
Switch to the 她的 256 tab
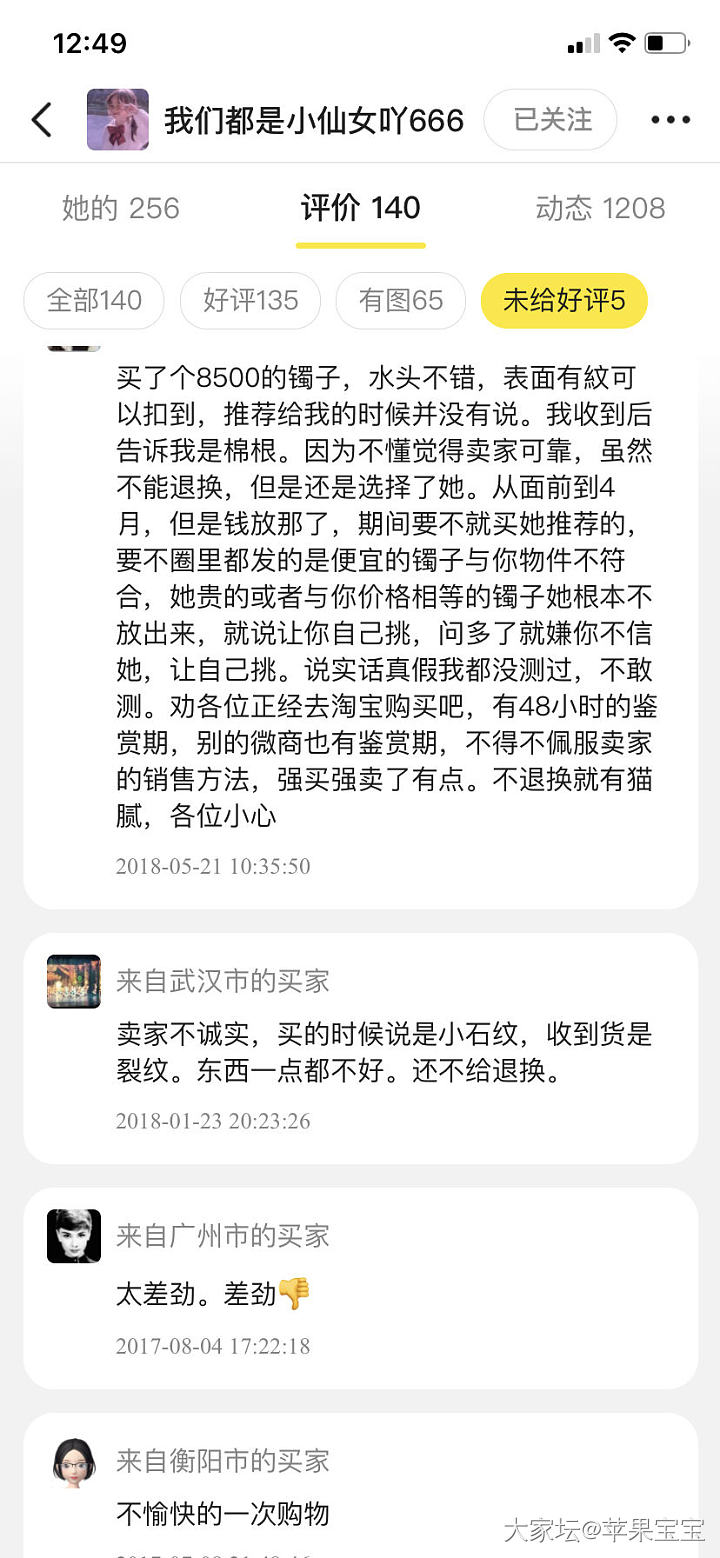tap(120, 208)
